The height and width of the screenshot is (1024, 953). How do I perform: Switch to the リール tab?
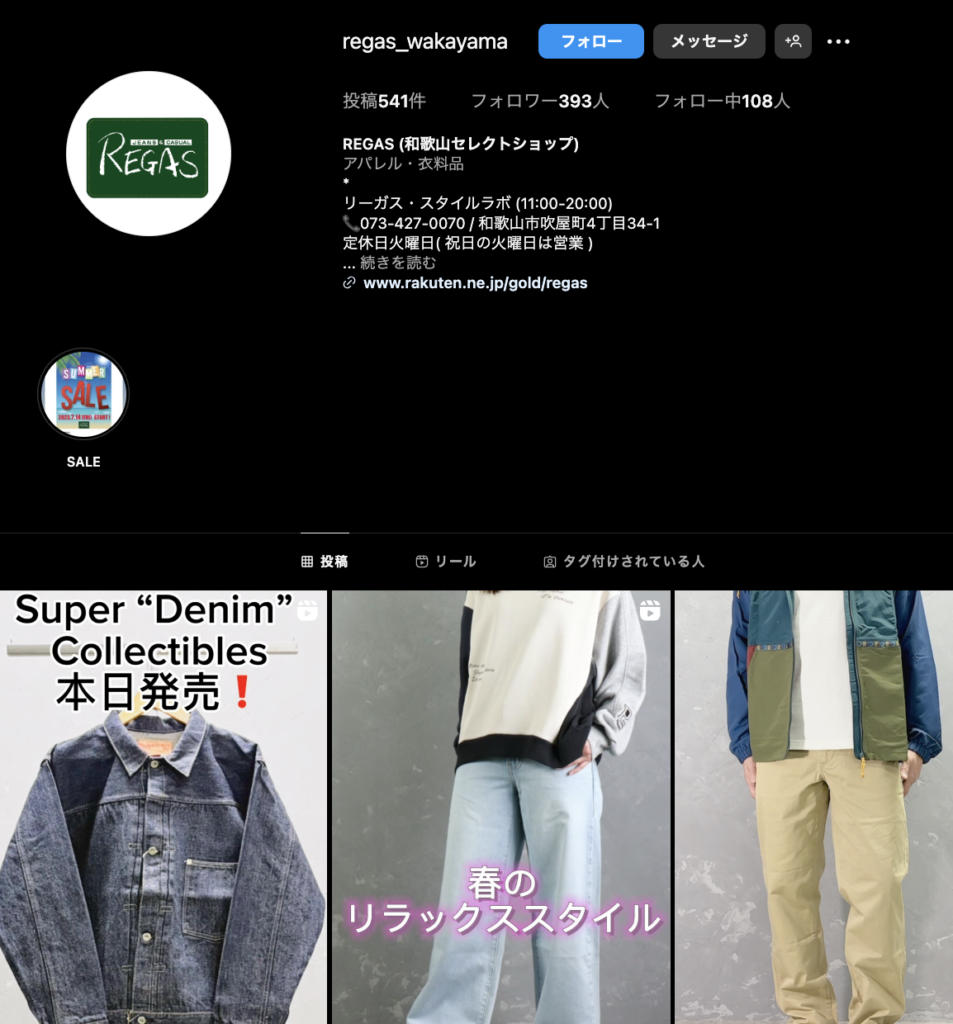(x=446, y=562)
